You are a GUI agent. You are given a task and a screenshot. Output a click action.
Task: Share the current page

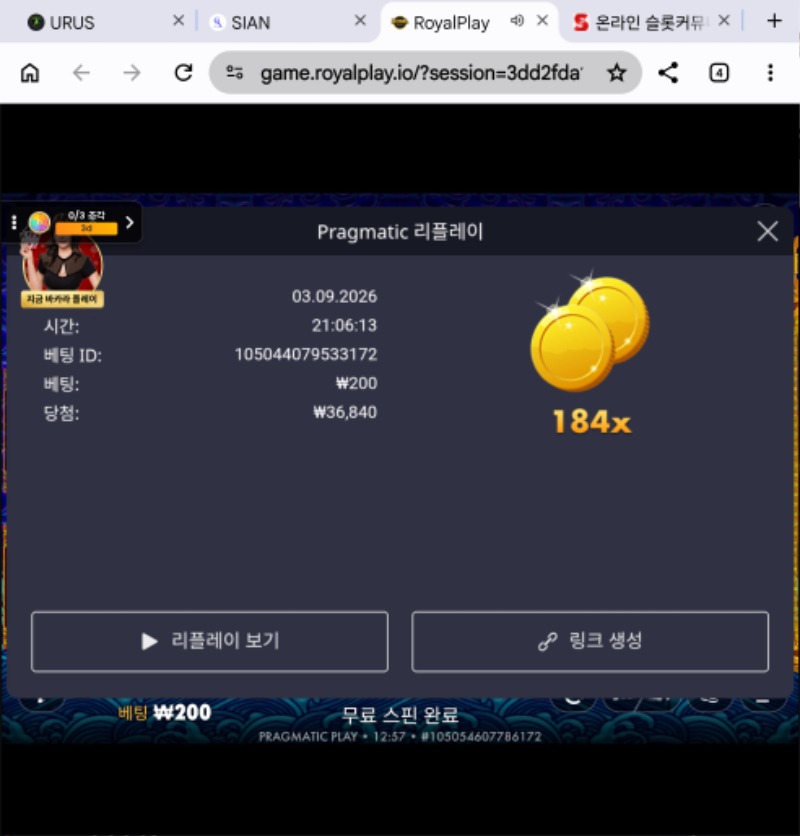click(x=668, y=73)
